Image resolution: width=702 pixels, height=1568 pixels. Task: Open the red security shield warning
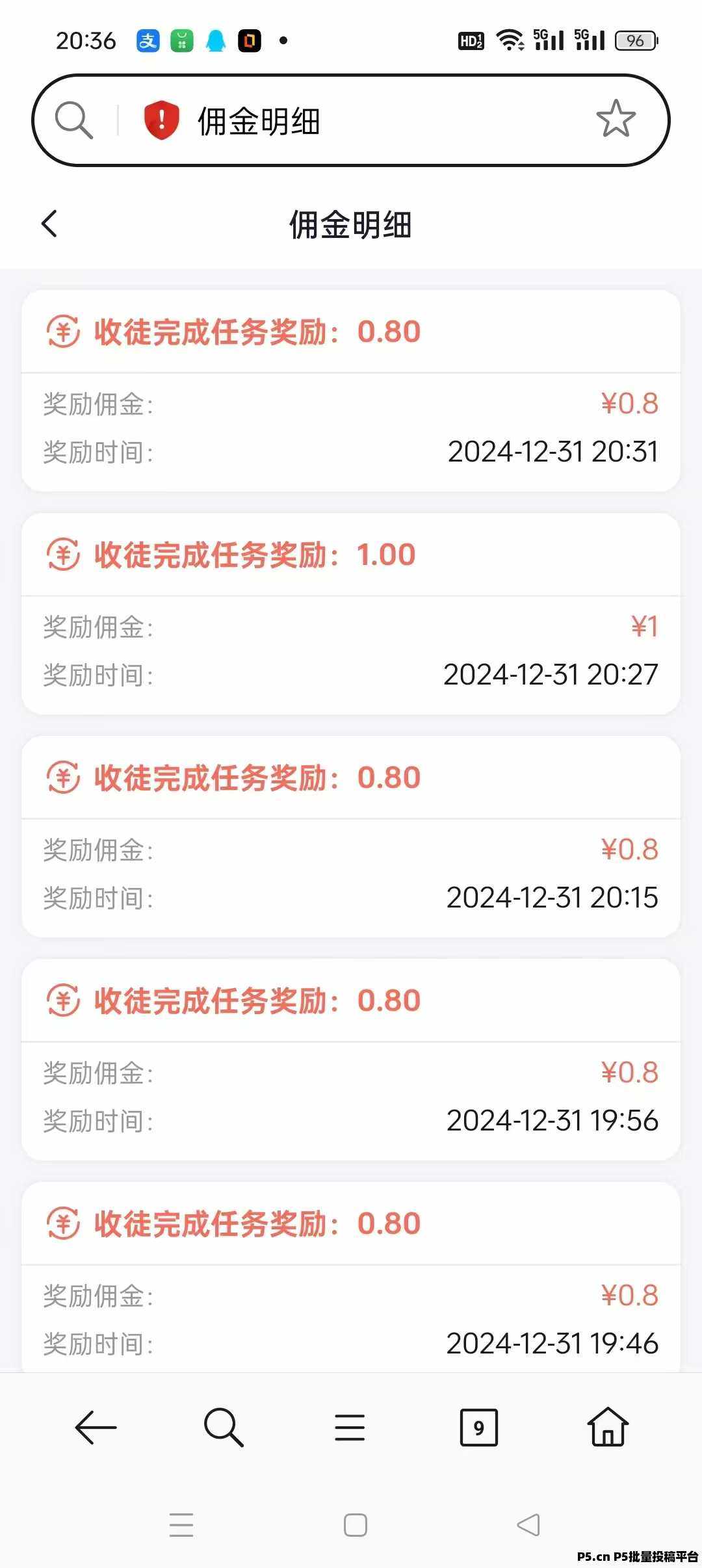click(161, 120)
